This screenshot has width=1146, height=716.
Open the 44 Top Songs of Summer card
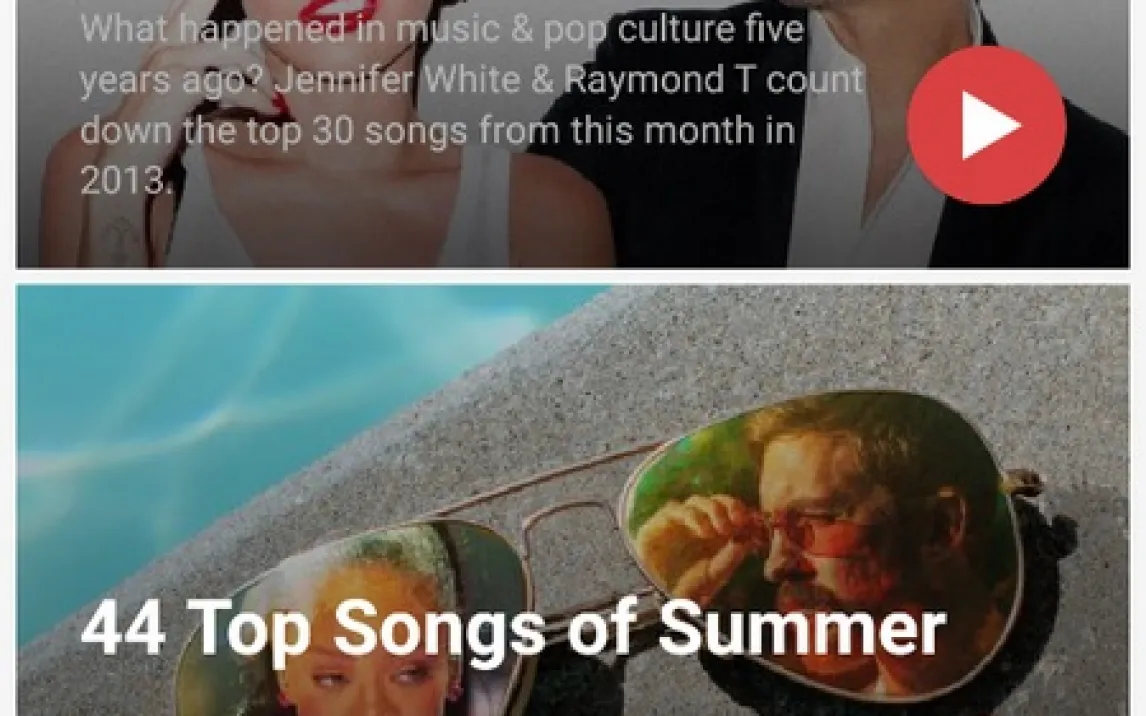point(512,628)
